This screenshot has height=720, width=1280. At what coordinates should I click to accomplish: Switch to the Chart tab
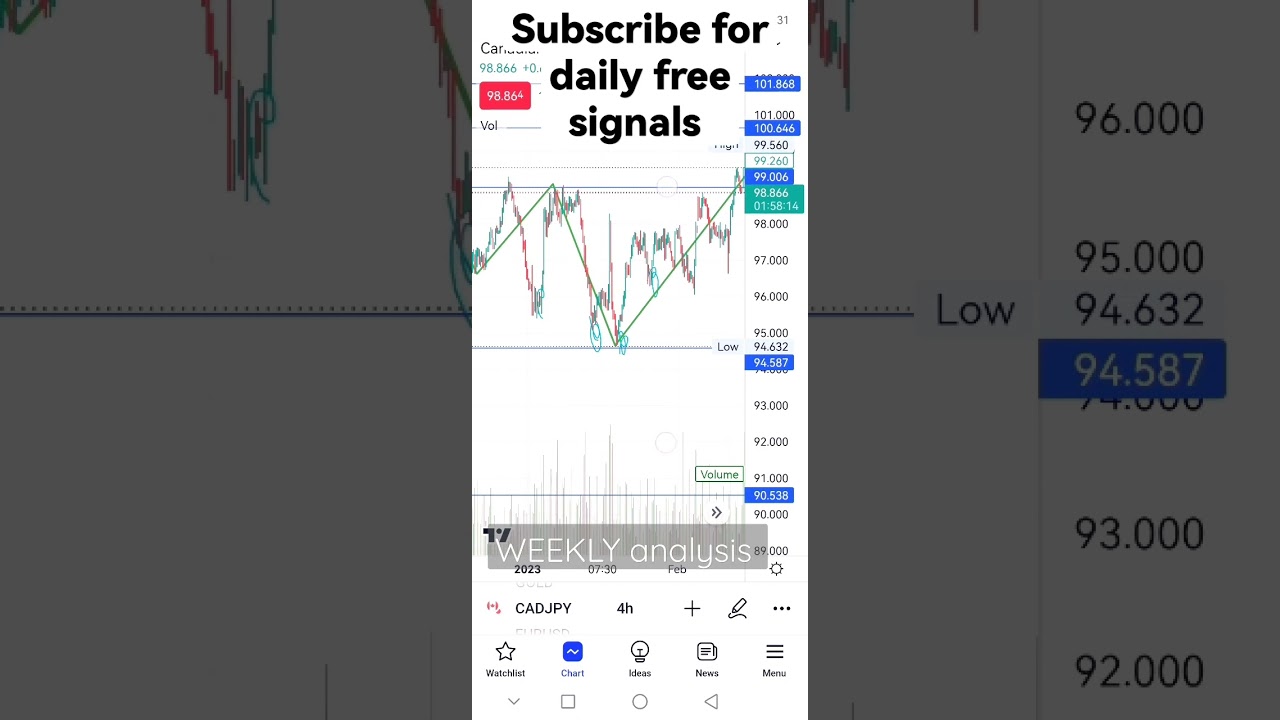click(572, 659)
